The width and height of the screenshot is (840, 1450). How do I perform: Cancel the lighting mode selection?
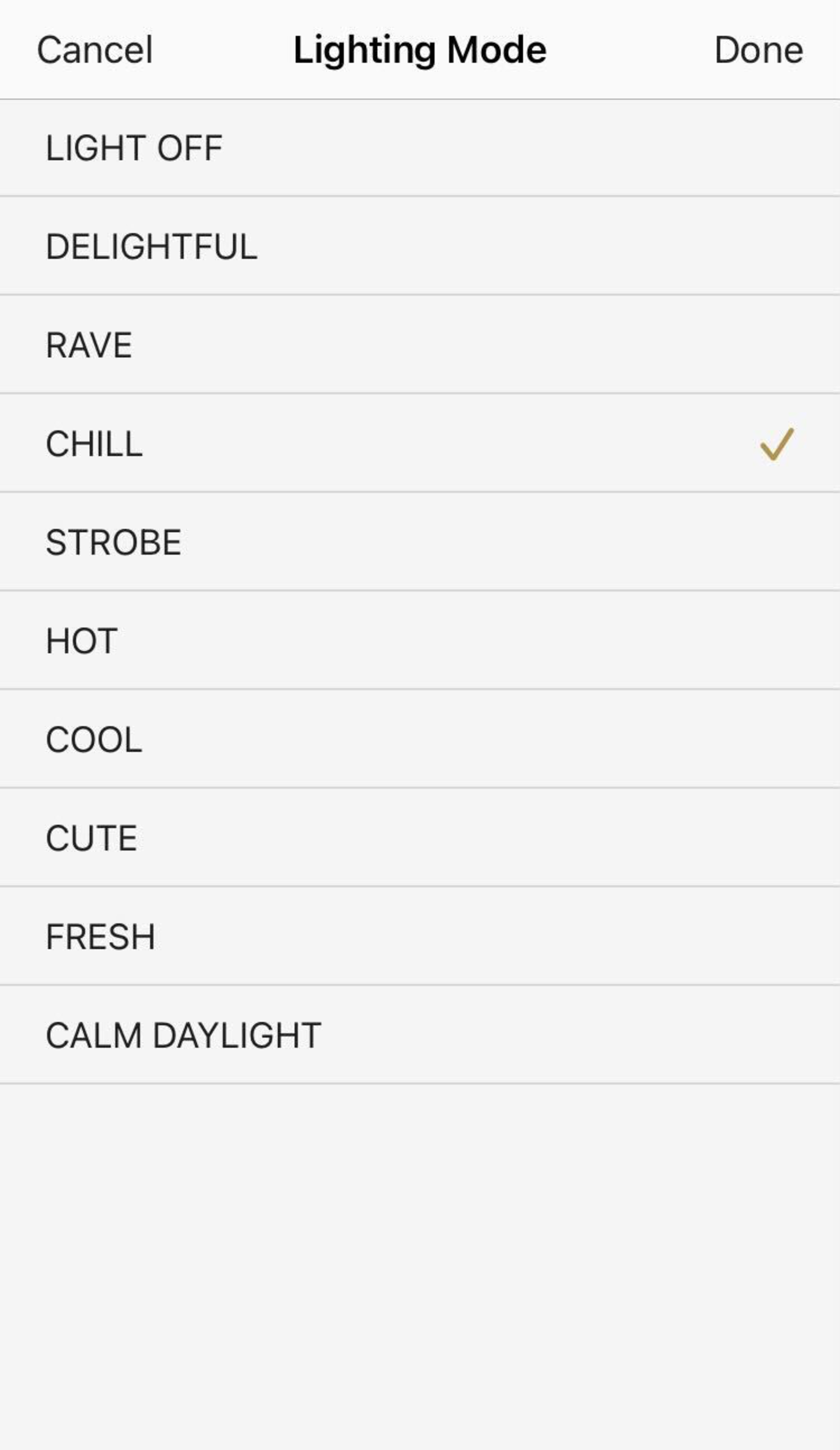click(95, 50)
